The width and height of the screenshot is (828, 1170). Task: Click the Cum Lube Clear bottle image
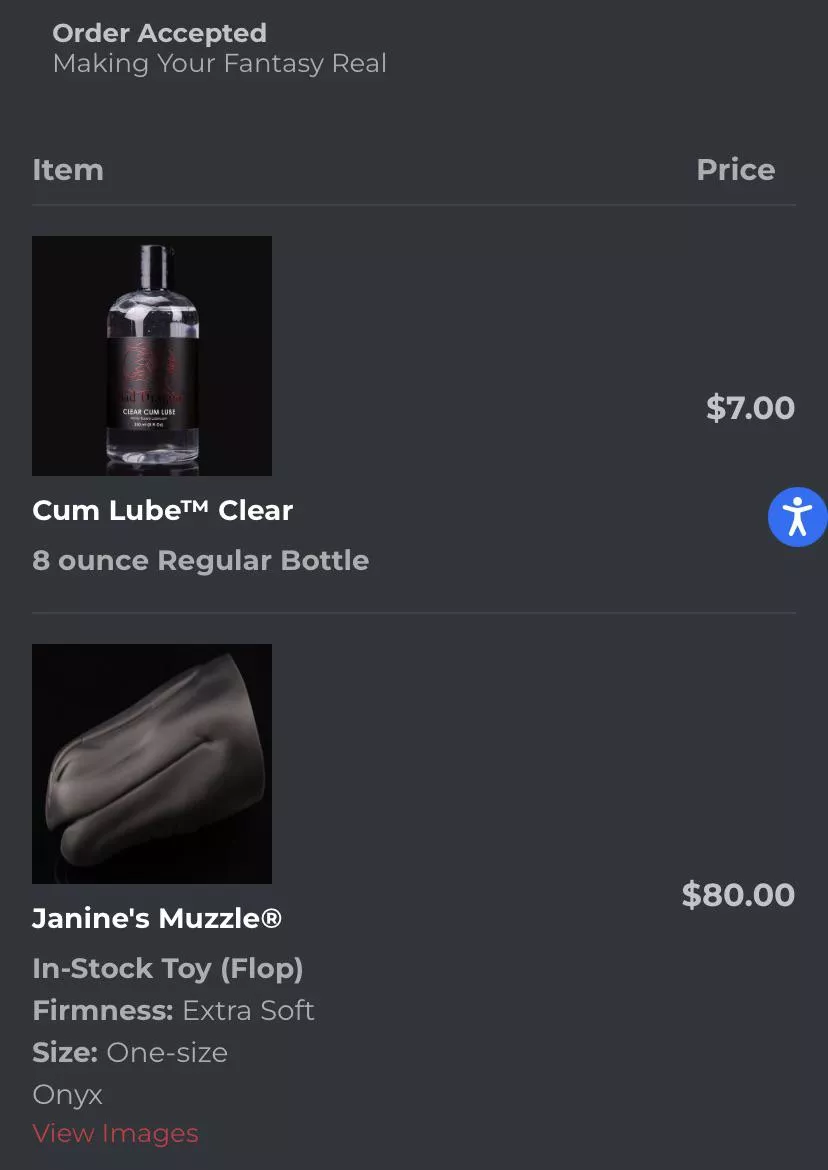pyautogui.click(x=151, y=355)
